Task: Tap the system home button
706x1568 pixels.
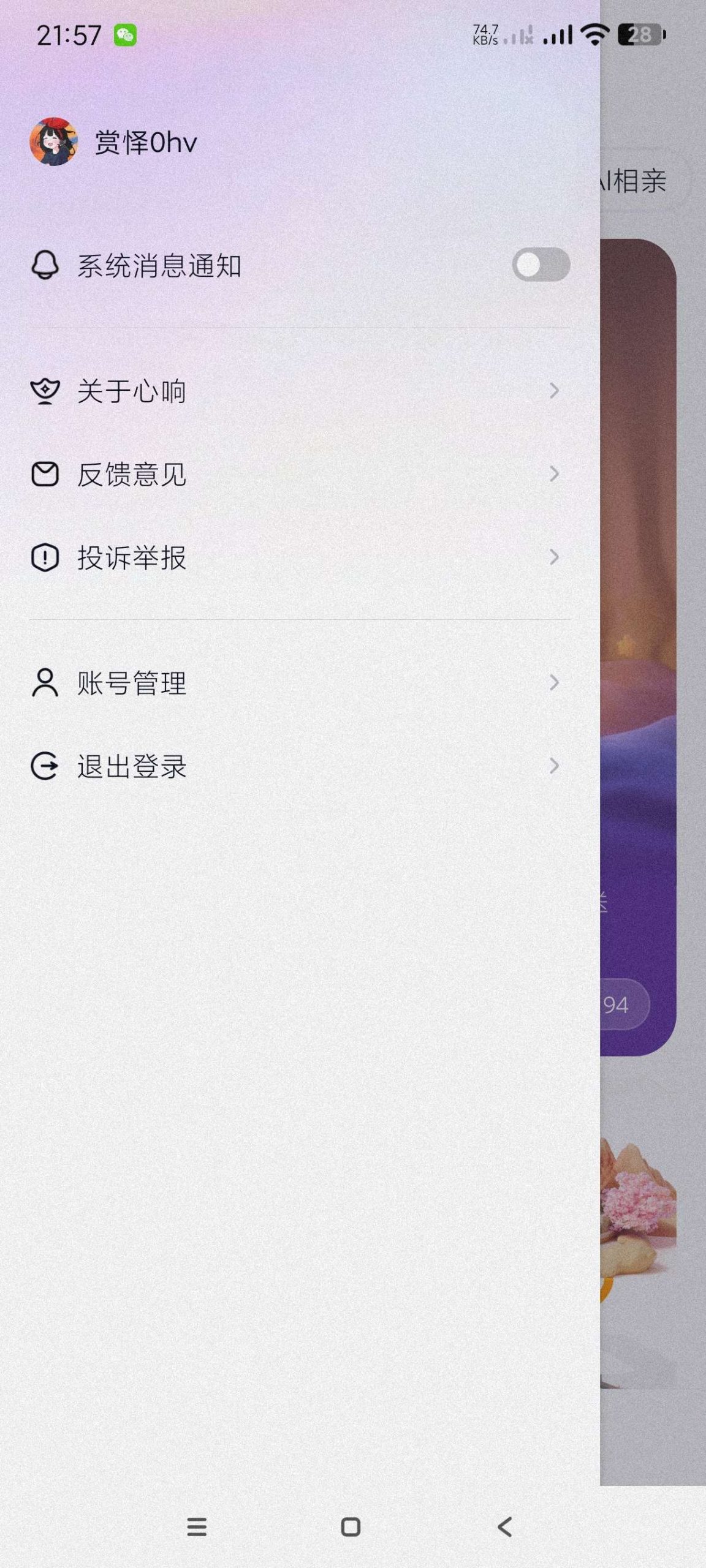Action: click(x=351, y=1527)
